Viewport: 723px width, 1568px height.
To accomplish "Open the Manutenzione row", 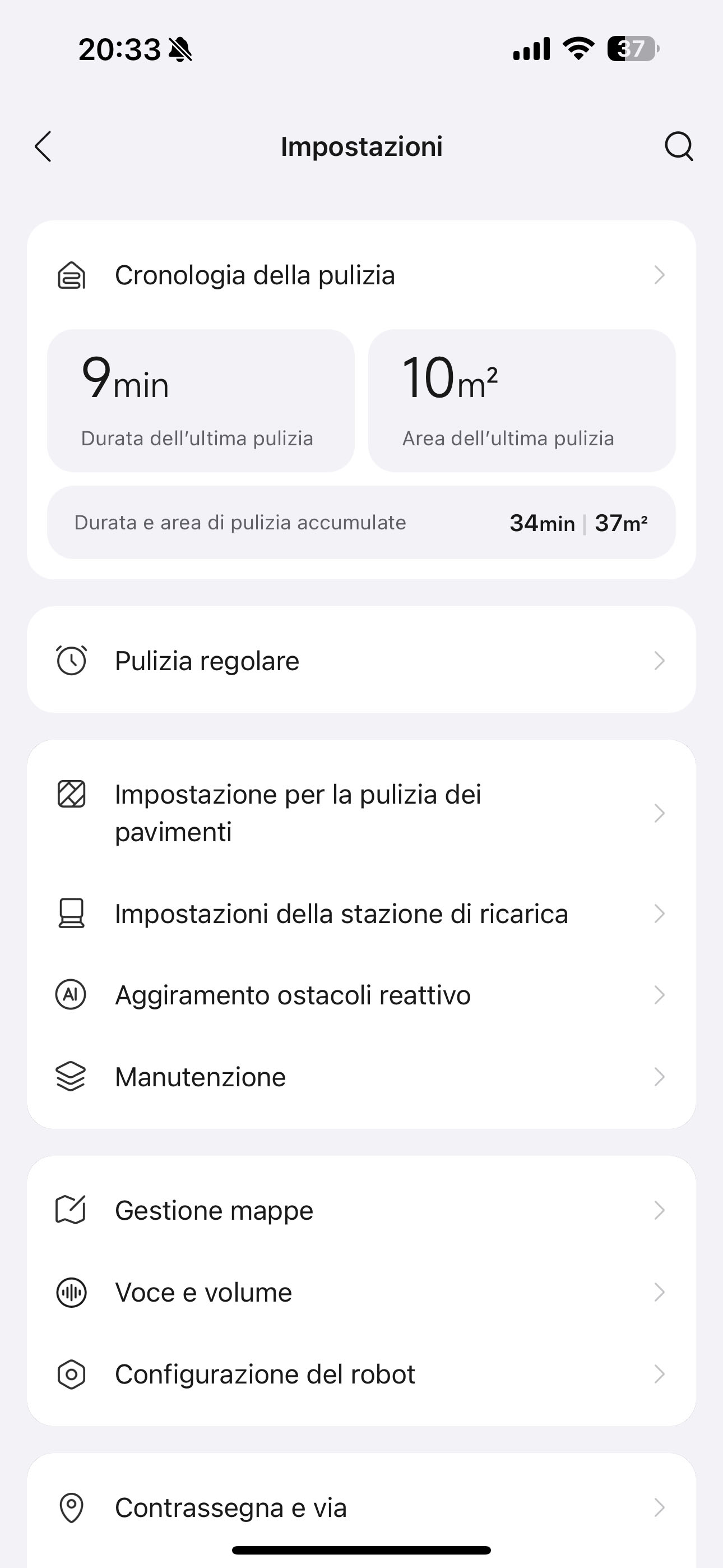I will point(361,1077).
